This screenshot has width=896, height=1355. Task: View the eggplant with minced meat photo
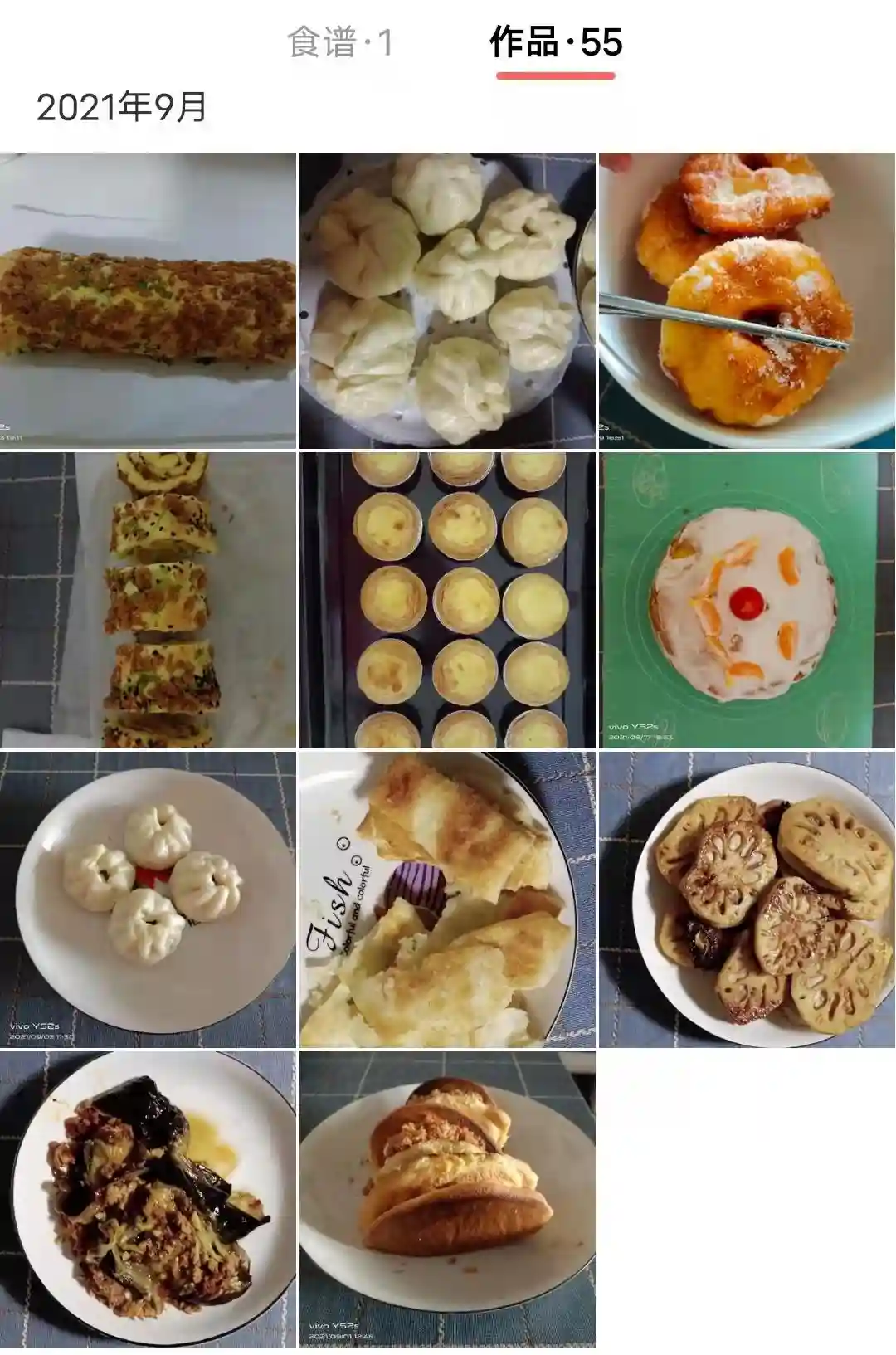(148, 1199)
